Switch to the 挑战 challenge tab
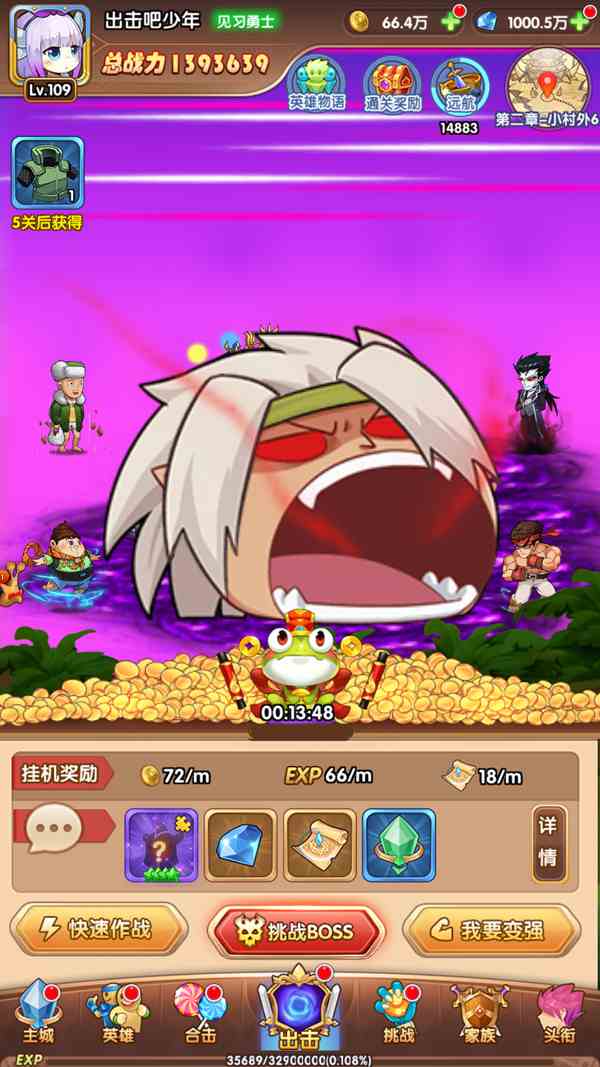Screen dimensions: 600x1067 coord(399,1014)
